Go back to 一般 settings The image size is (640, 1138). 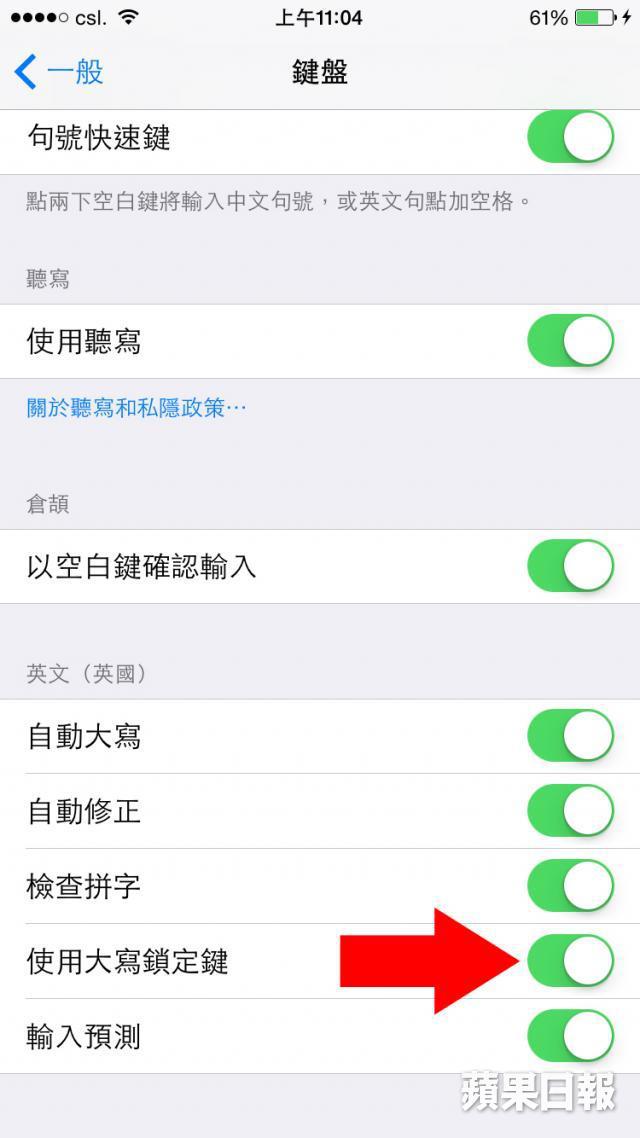point(60,72)
